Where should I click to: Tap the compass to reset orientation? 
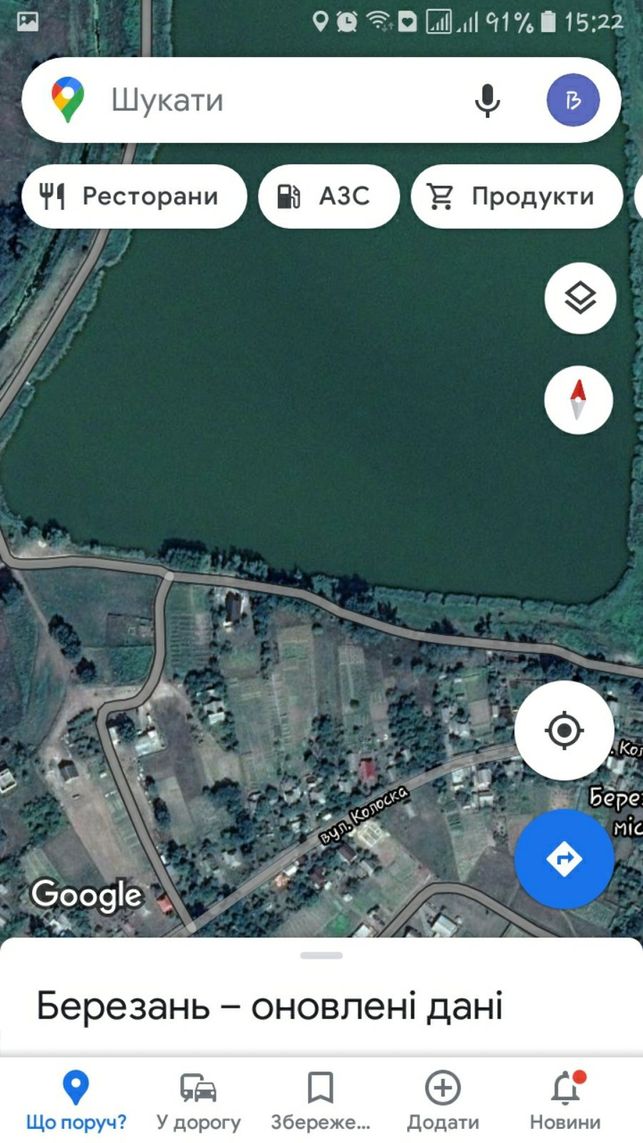click(579, 400)
